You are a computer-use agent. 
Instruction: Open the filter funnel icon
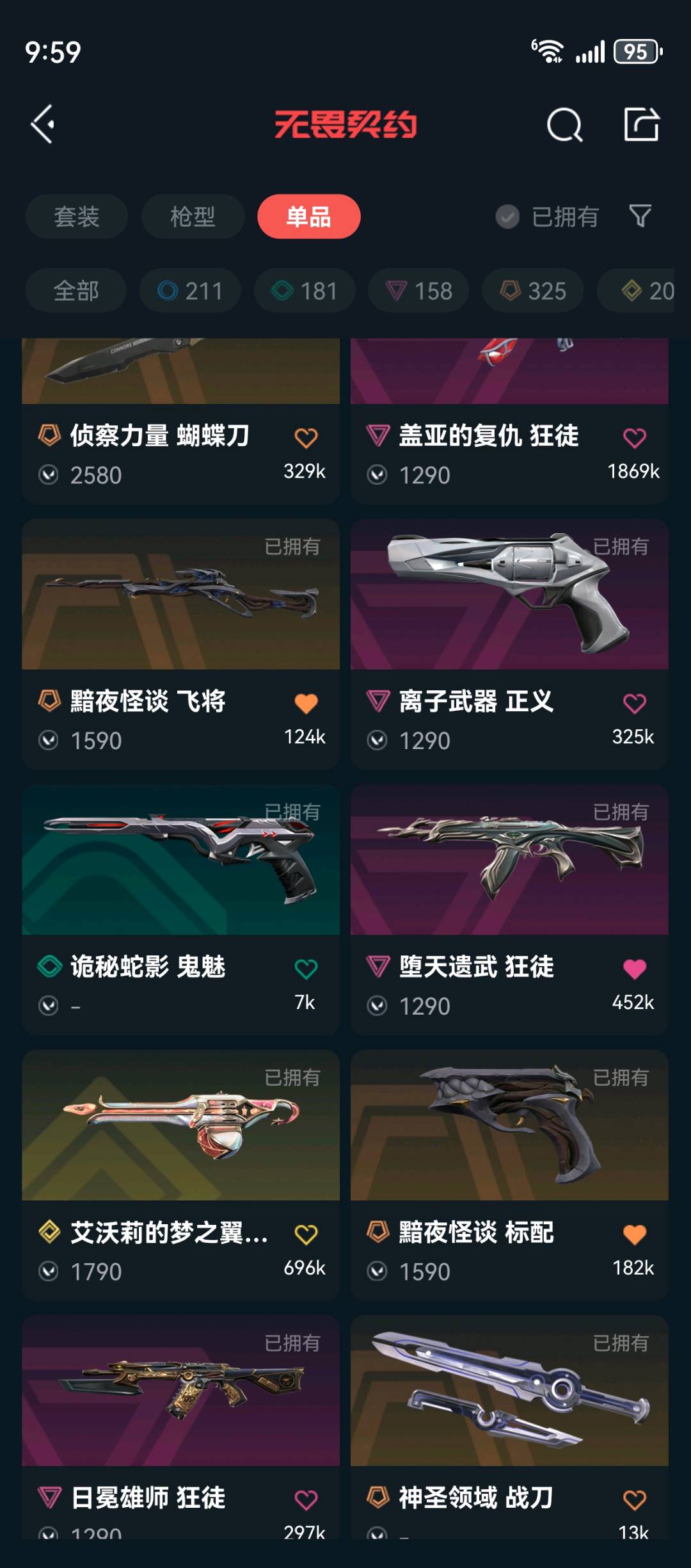click(x=640, y=216)
